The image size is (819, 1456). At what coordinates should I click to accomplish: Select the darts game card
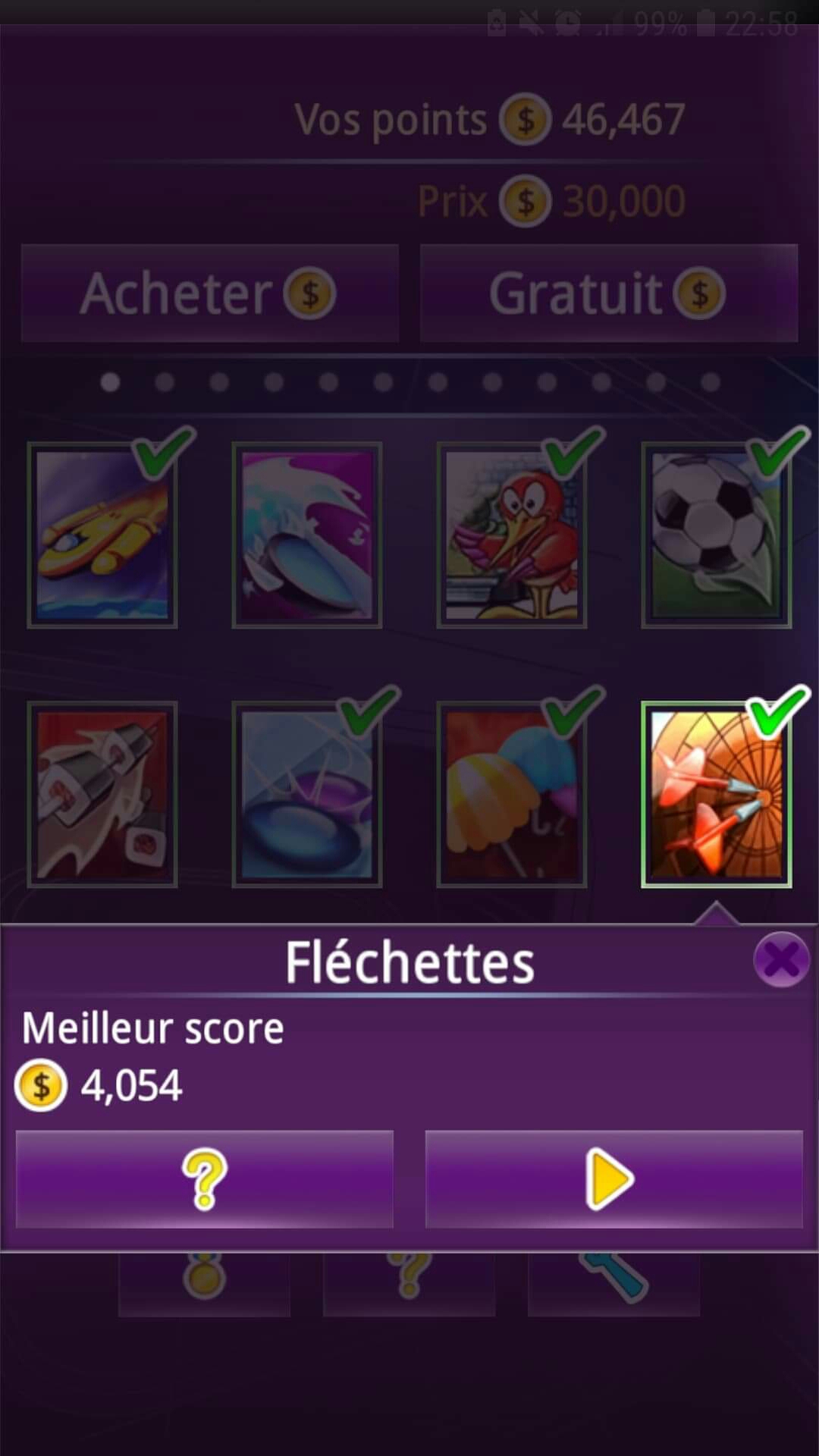pyautogui.click(x=717, y=794)
